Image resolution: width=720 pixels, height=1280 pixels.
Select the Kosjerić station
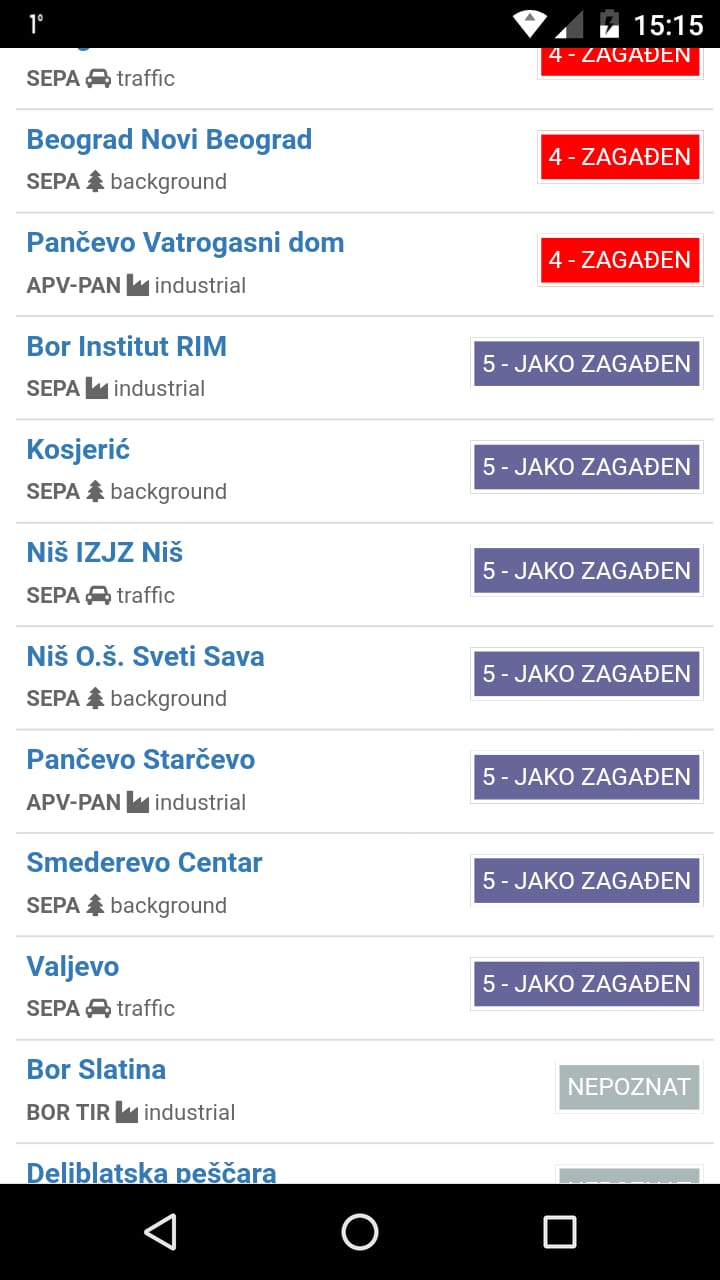78,450
